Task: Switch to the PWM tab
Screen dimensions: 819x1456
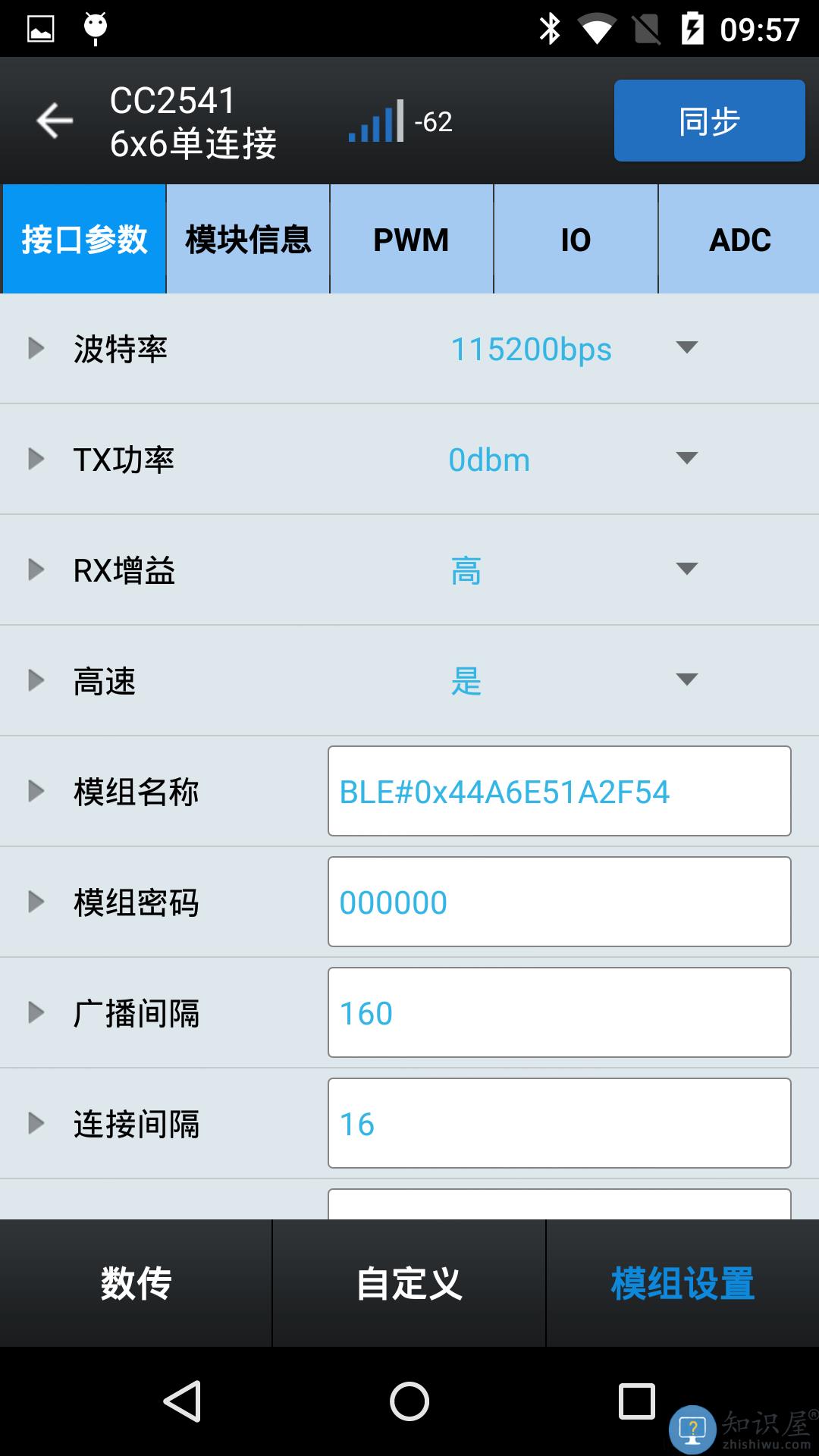Action: click(x=411, y=238)
